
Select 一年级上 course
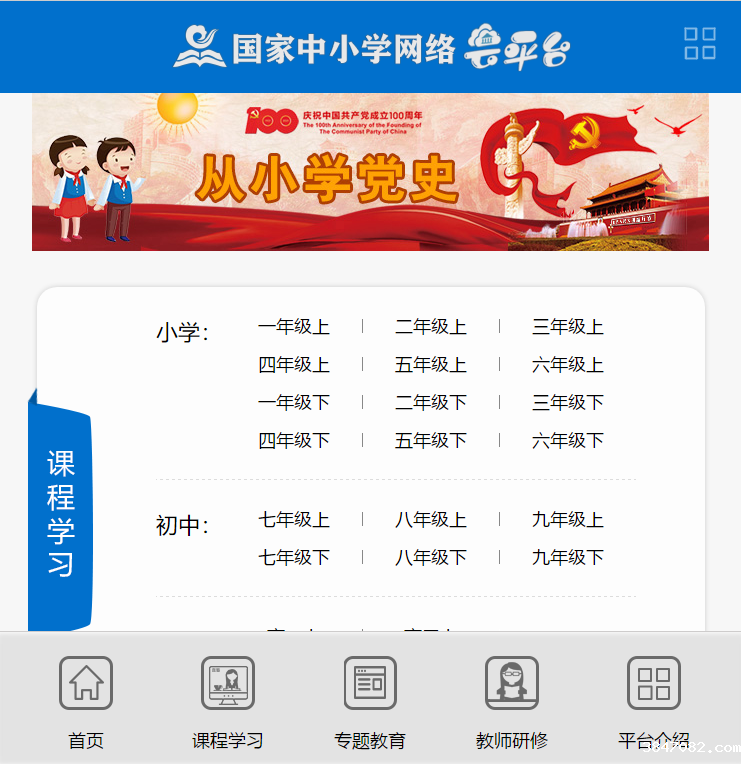tap(293, 327)
